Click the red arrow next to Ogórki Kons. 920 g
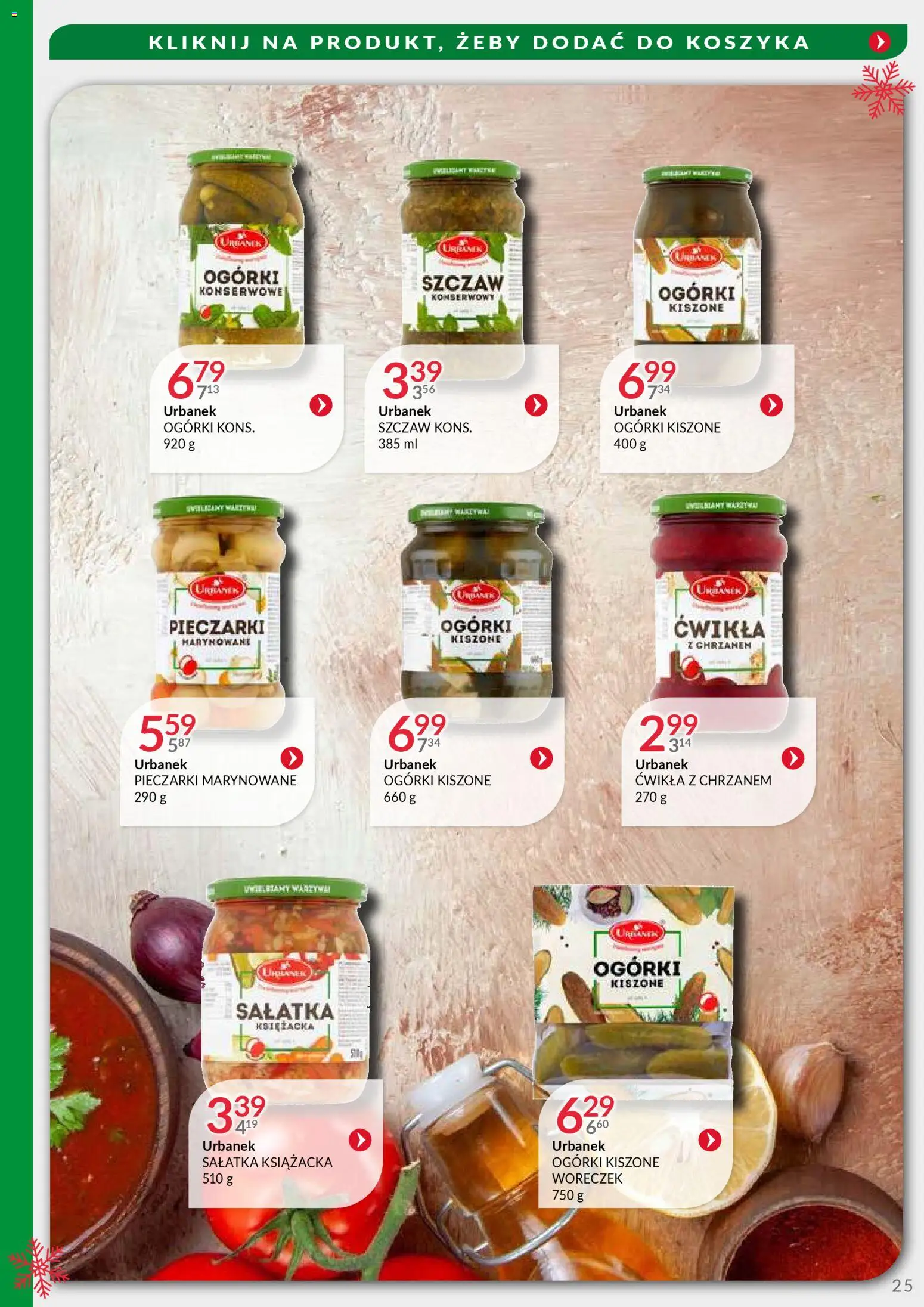 pos(320,404)
